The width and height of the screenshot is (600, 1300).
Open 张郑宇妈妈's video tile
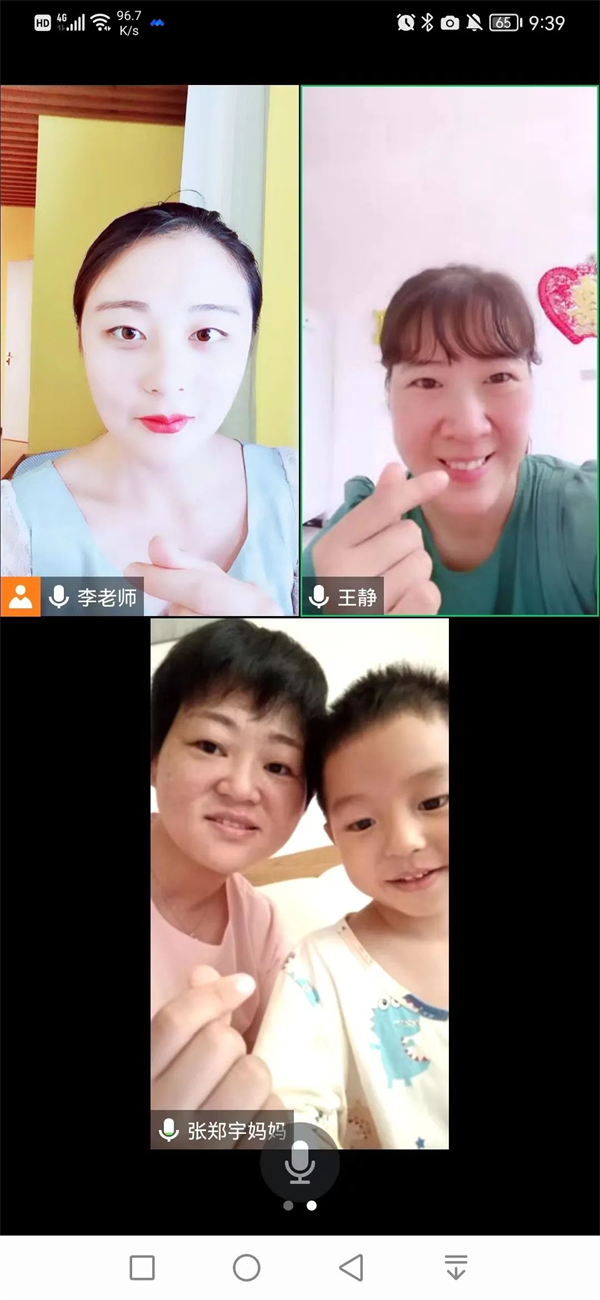tap(300, 883)
